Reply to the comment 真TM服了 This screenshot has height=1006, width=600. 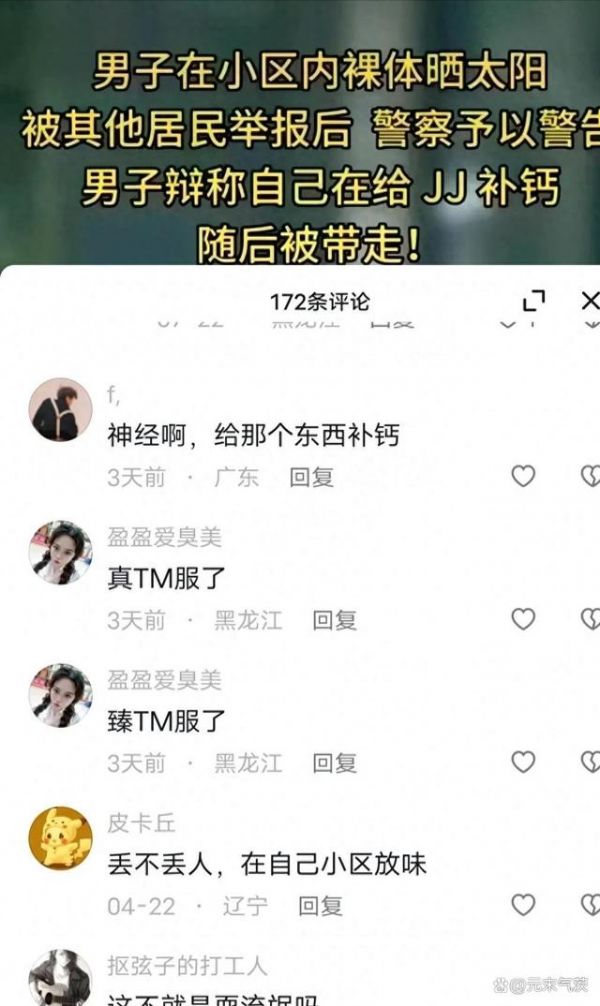[x=334, y=620]
